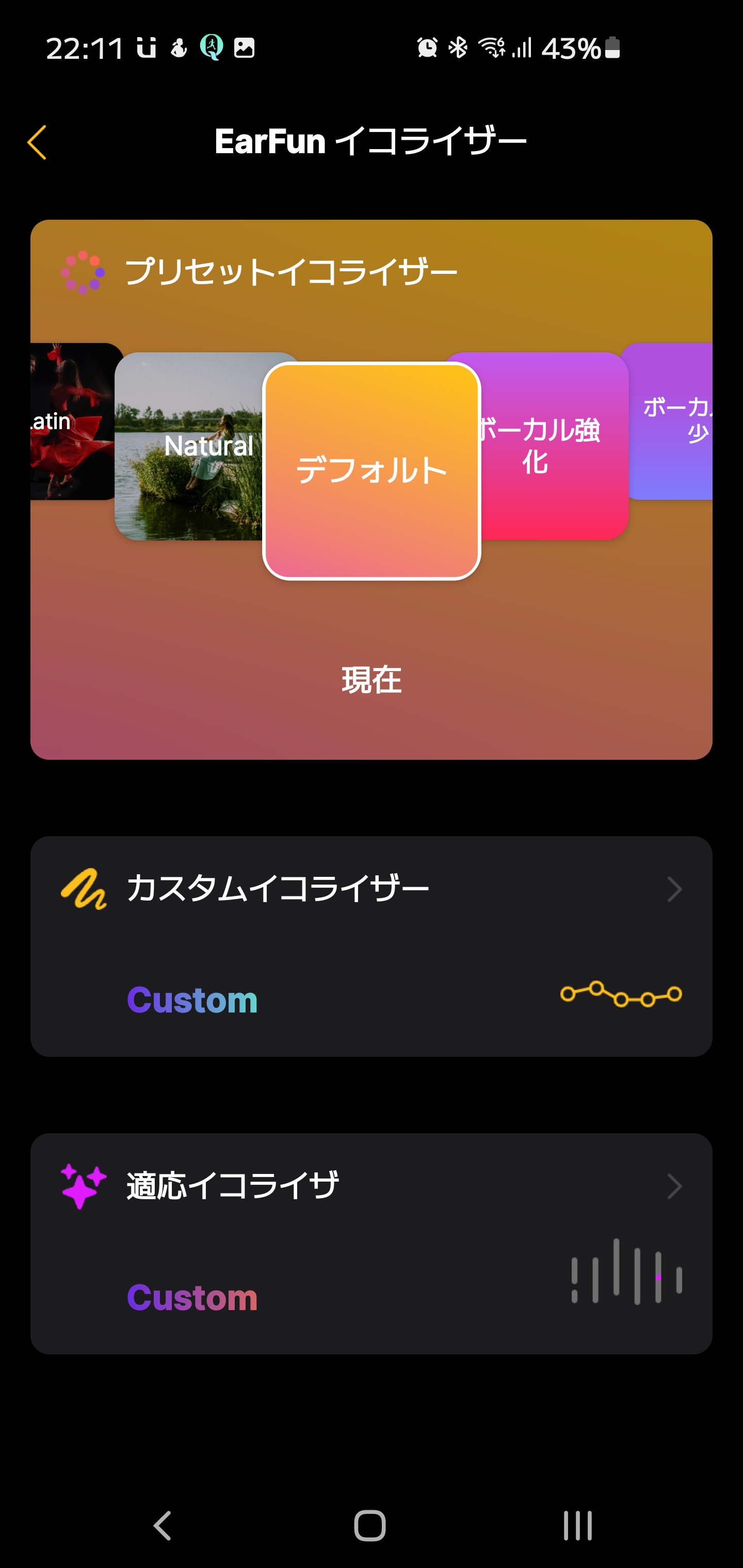Go back from EarFun equalizer screen
This screenshot has height=1568, width=743.
tap(37, 142)
